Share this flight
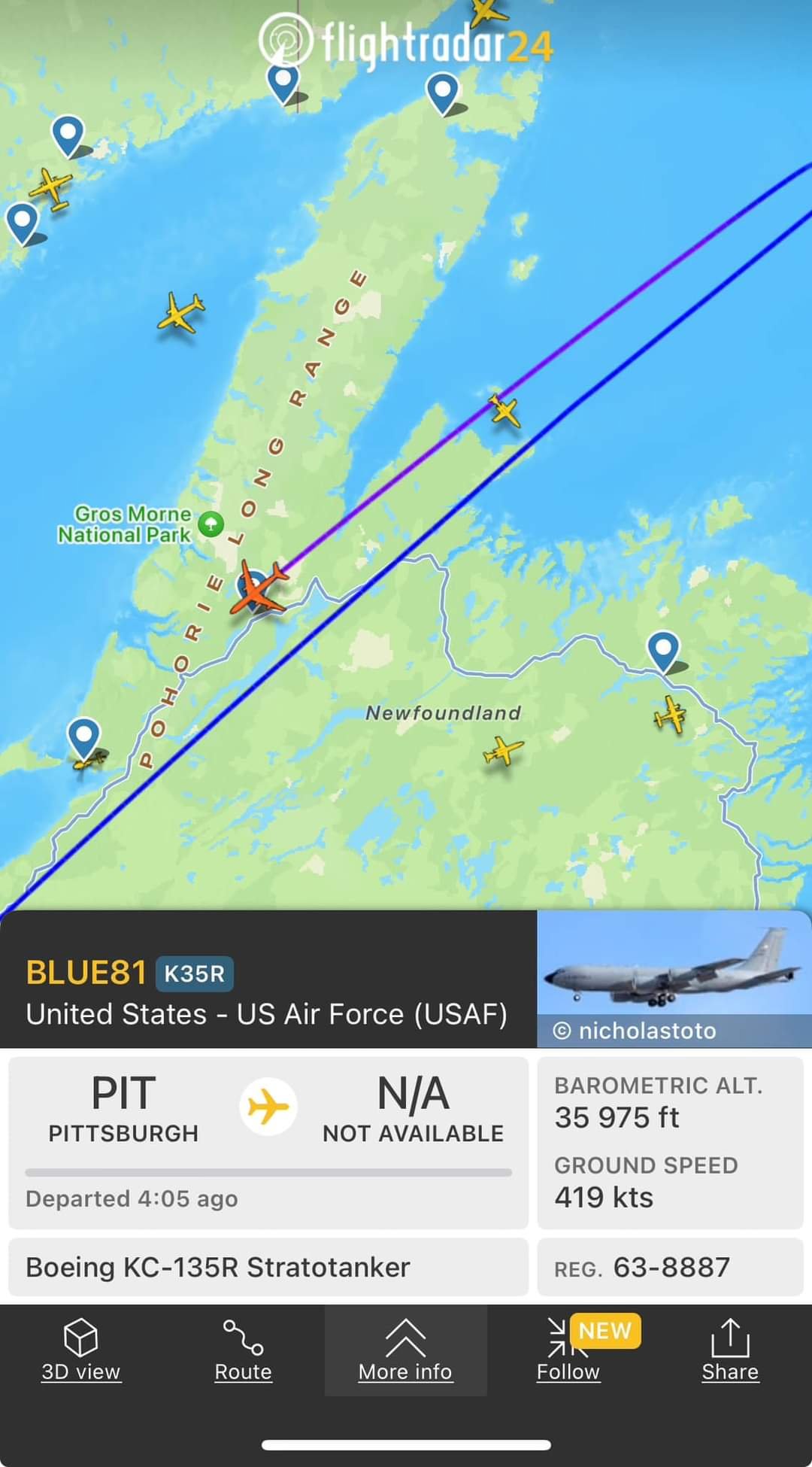Viewport: 812px width, 1467px height. coord(730,1350)
